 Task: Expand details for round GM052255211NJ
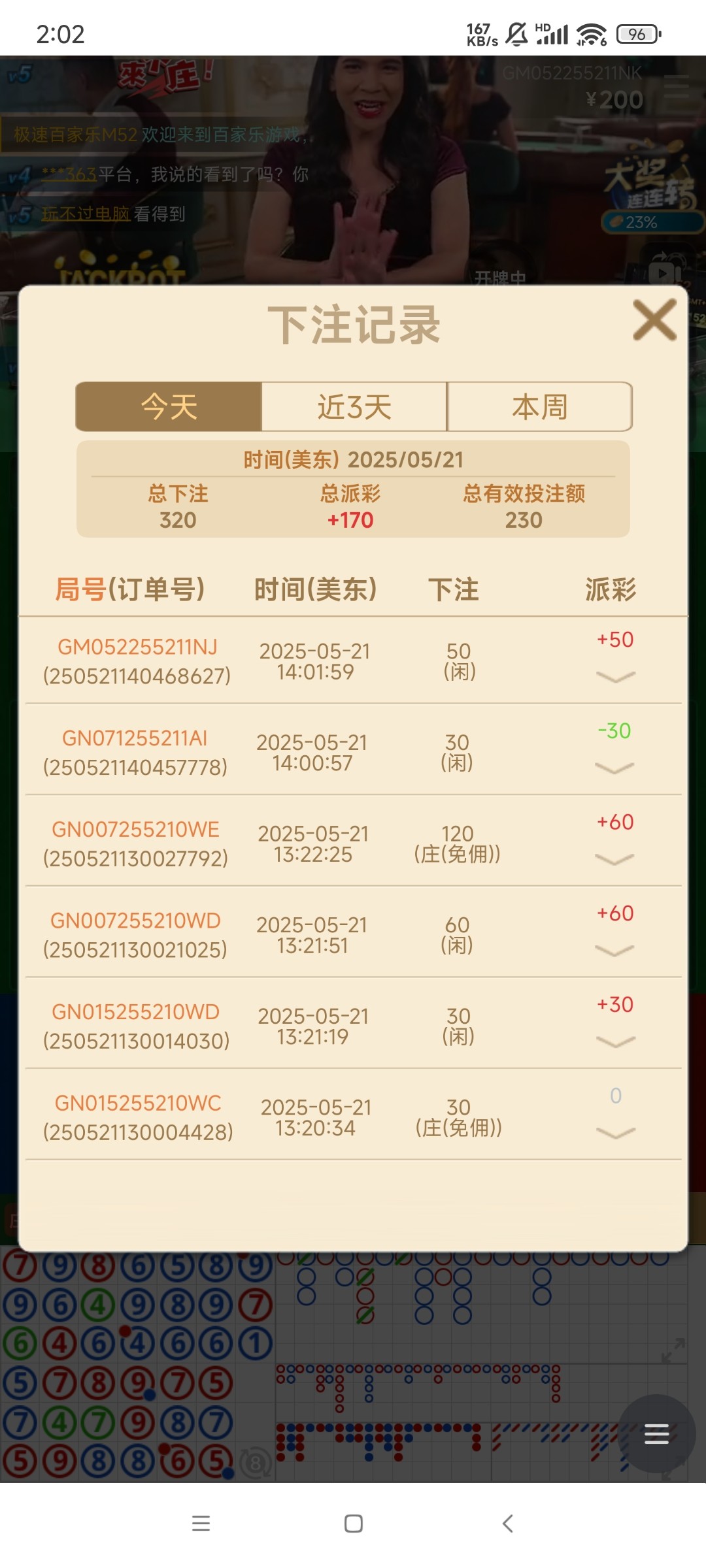(615, 677)
